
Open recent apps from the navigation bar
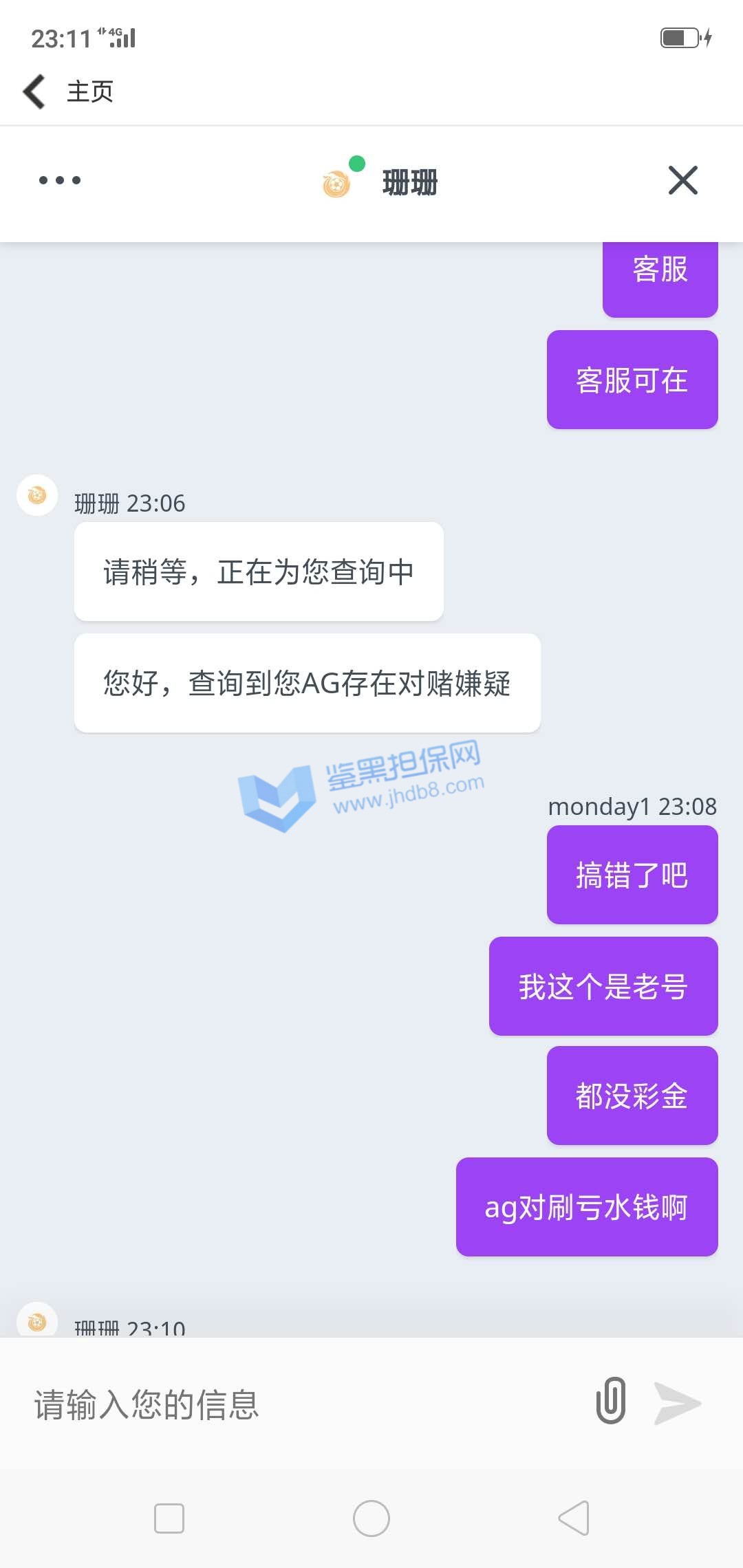[169, 1518]
